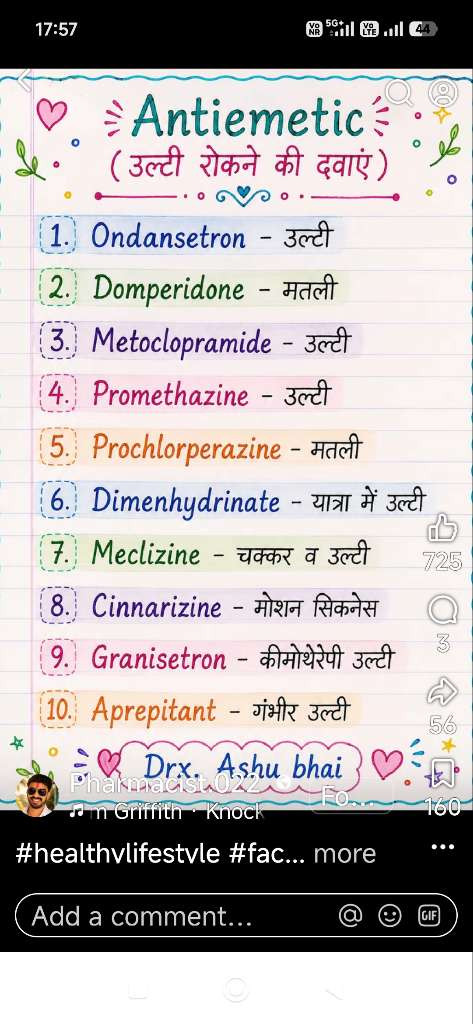This screenshot has width=473, height=1024.
Task: Open the Griffith Knock music track
Action: [167, 812]
